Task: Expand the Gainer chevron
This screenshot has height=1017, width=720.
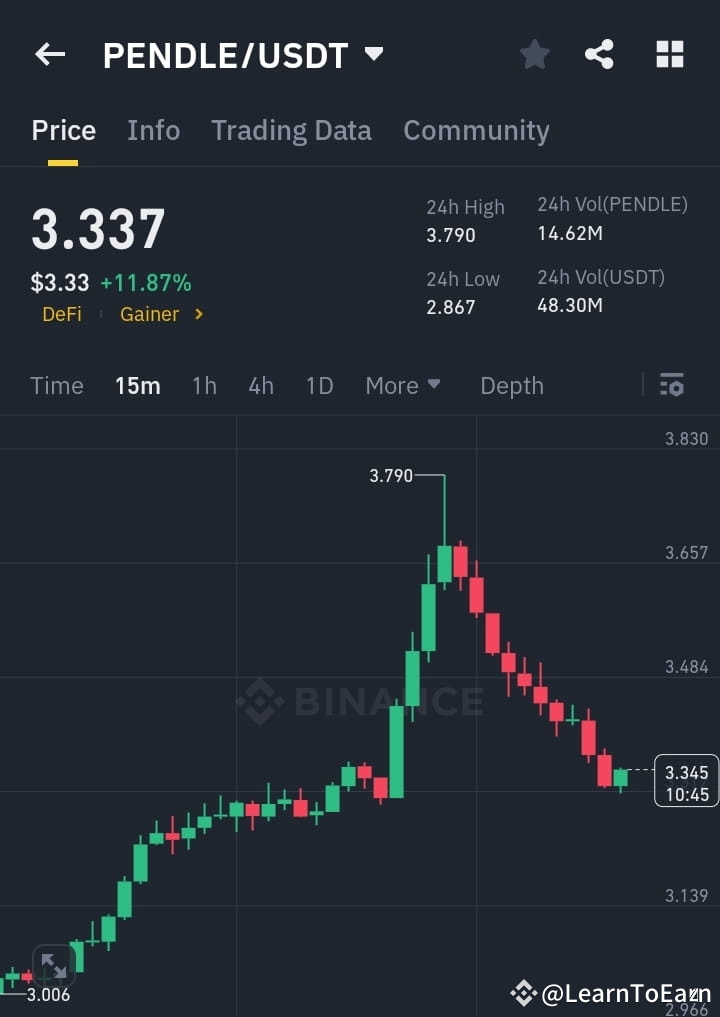Action: [x=196, y=314]
